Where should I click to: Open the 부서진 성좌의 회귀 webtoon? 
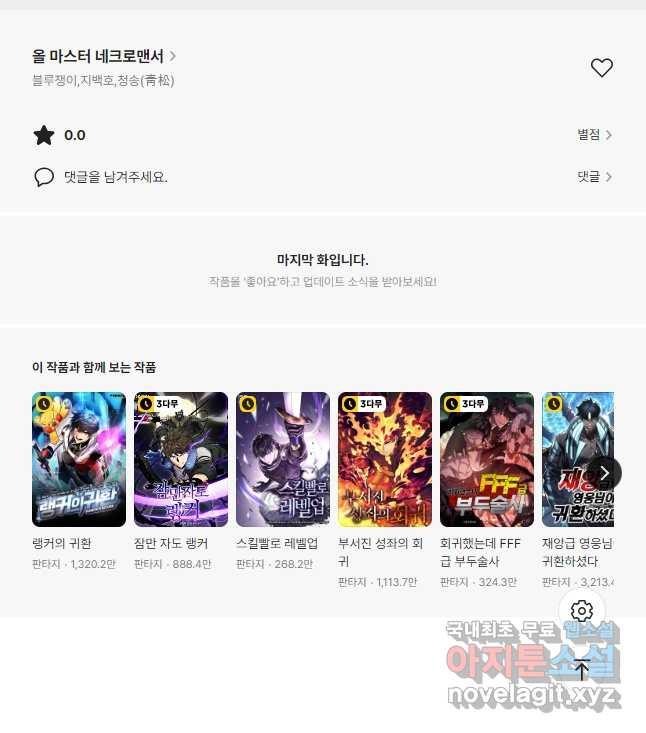click(385, 460)
